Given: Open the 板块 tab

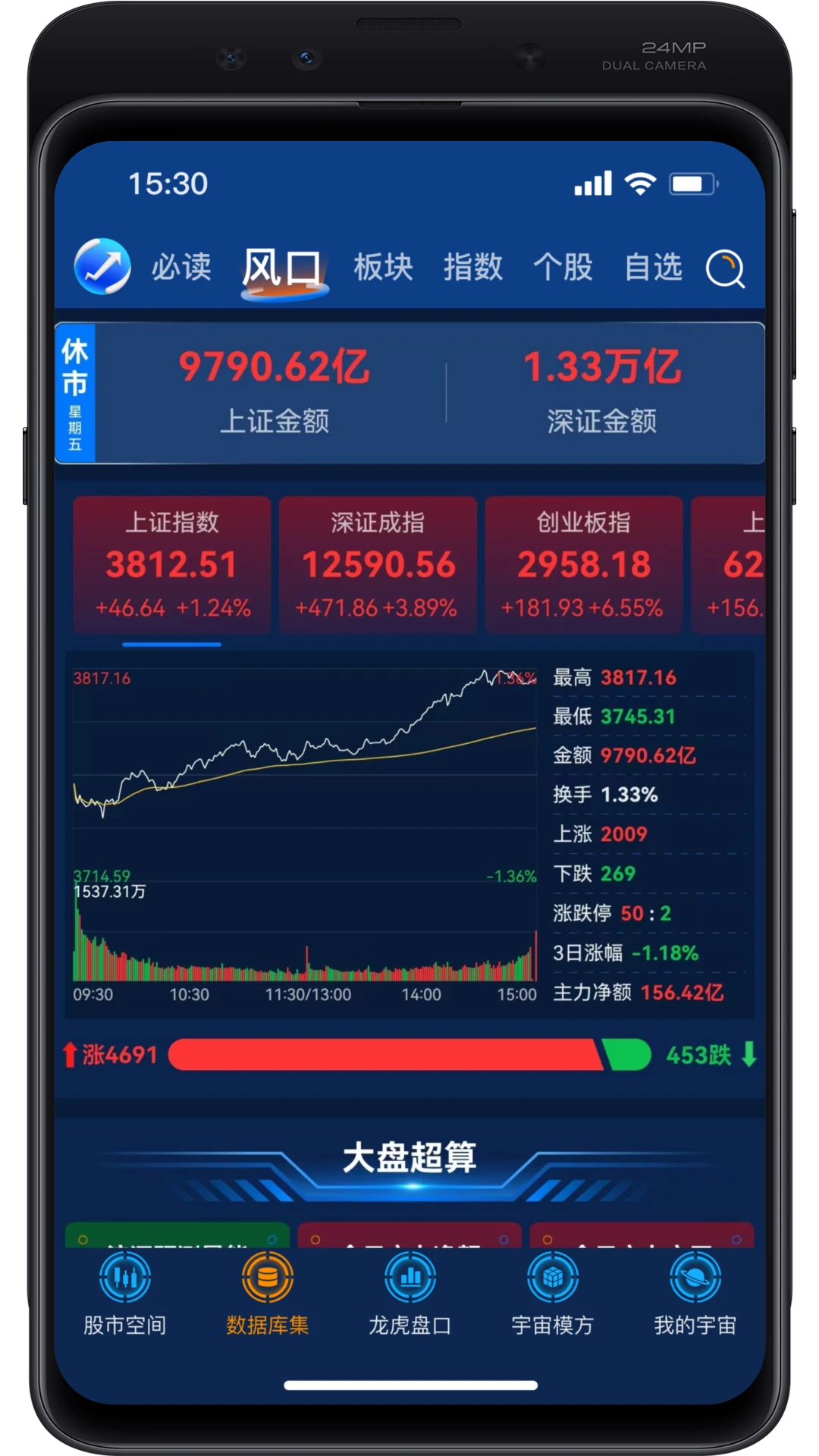Looking at the screenshot, I should tap(383, 267).
